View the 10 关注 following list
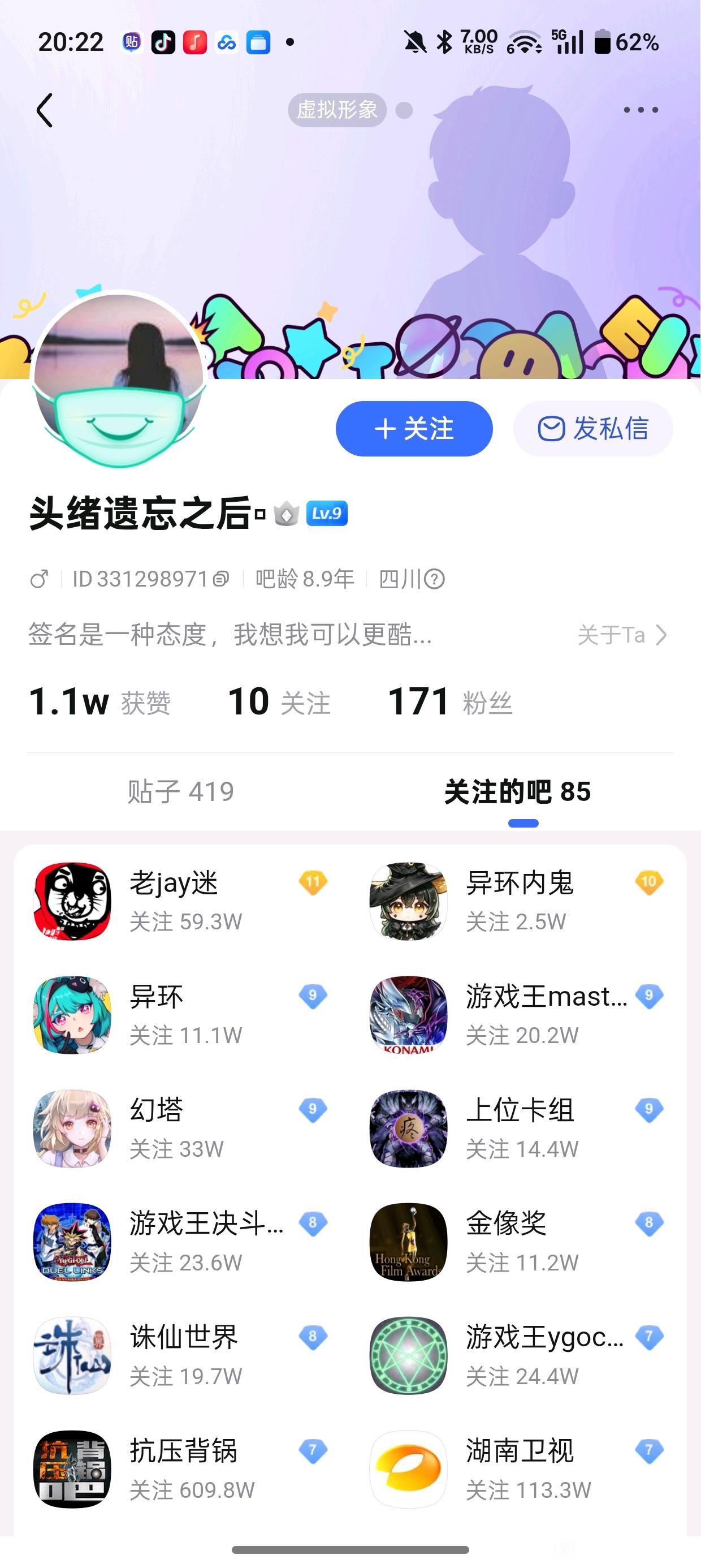Viewport: 701px width, 1568px height. click(x=279, y=702)
